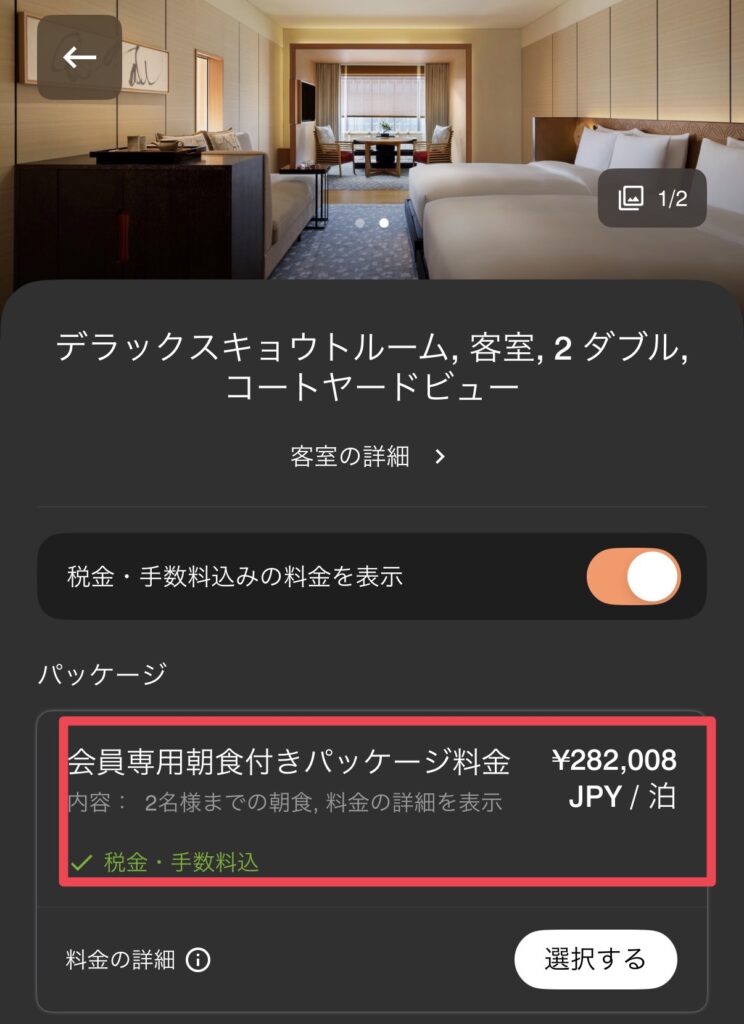Open 客室の詳細 room details

coord(368,457)
